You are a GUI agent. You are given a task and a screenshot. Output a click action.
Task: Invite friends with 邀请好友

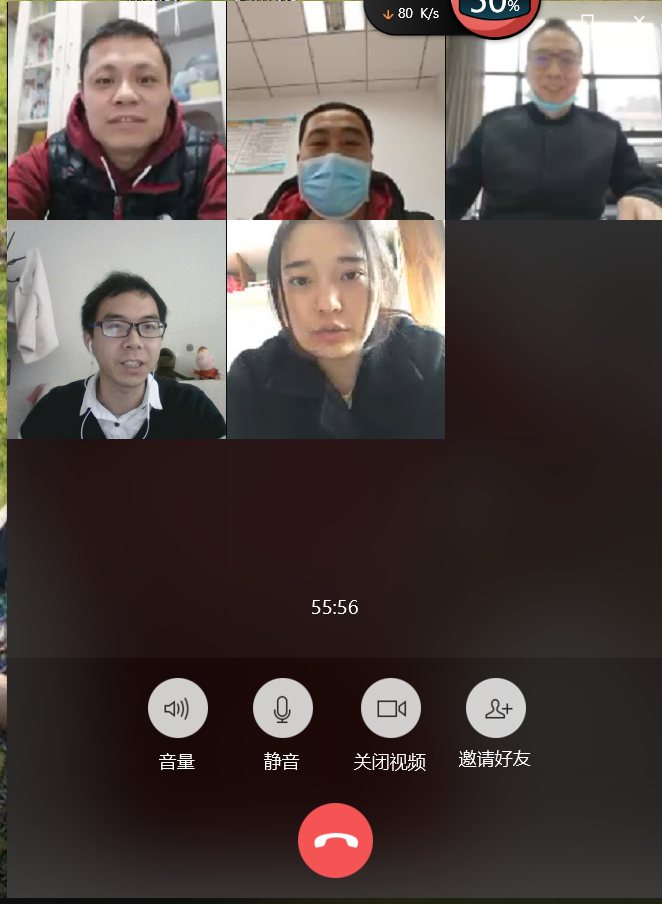click(495, 708)
